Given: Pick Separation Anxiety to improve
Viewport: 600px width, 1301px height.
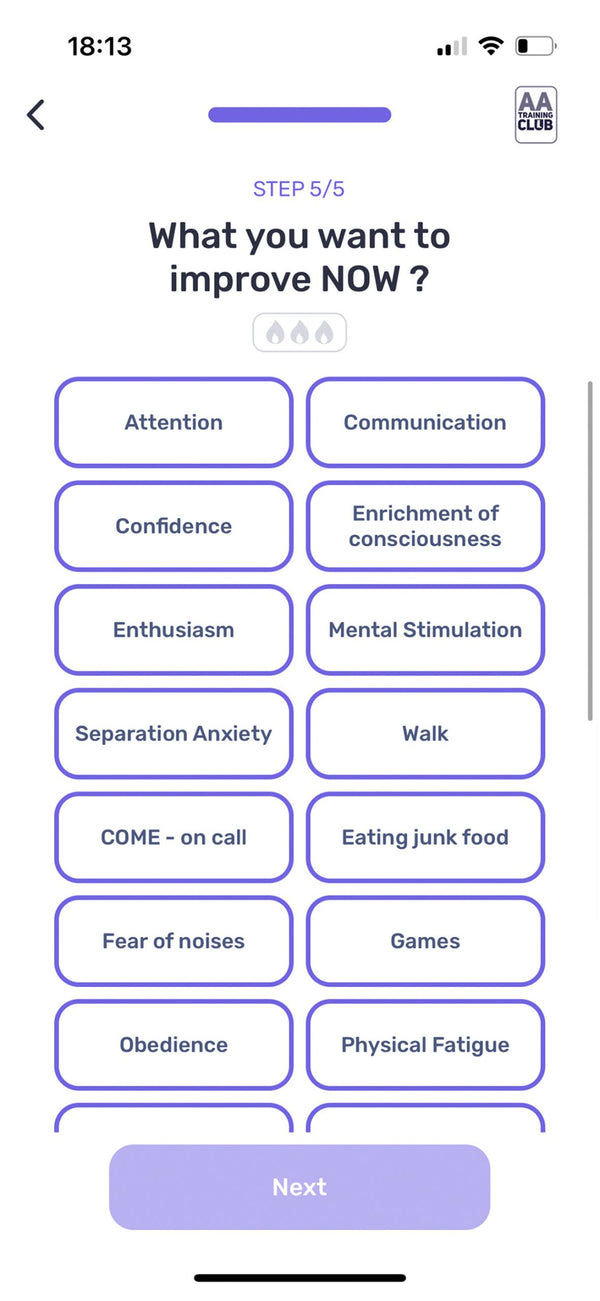Looking at the screenshot, I should tap(174, 734).
